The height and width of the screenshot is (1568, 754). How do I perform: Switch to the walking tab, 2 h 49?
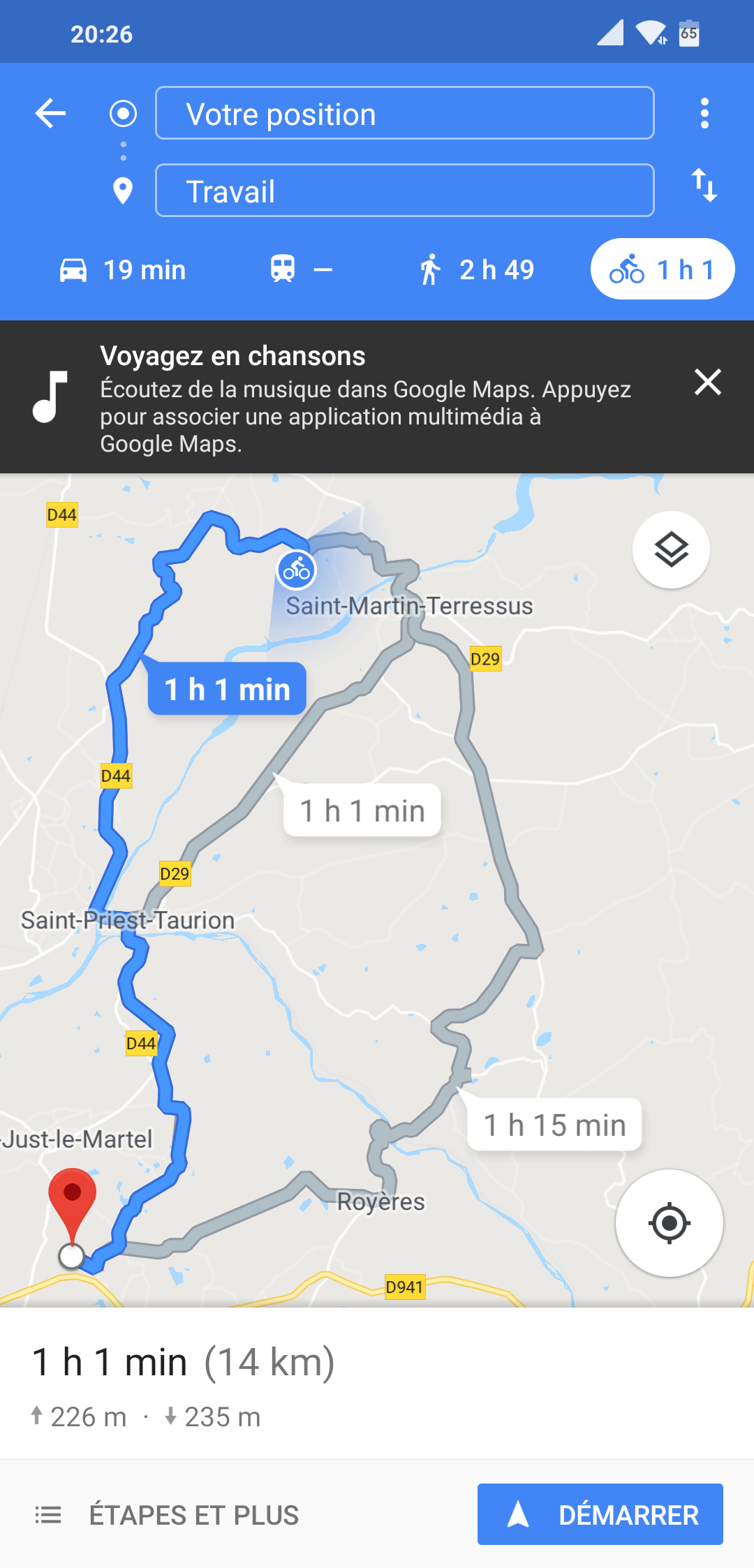coord(477,269)
